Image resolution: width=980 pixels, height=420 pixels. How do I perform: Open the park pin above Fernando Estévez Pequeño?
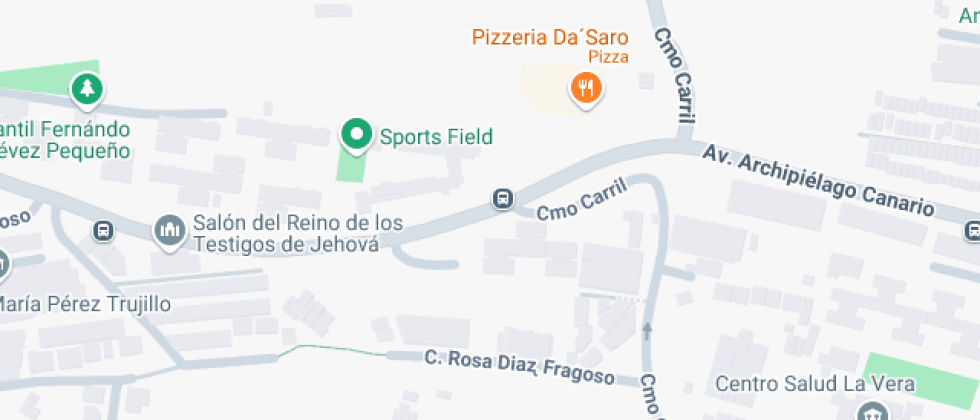tap(88, 89)
